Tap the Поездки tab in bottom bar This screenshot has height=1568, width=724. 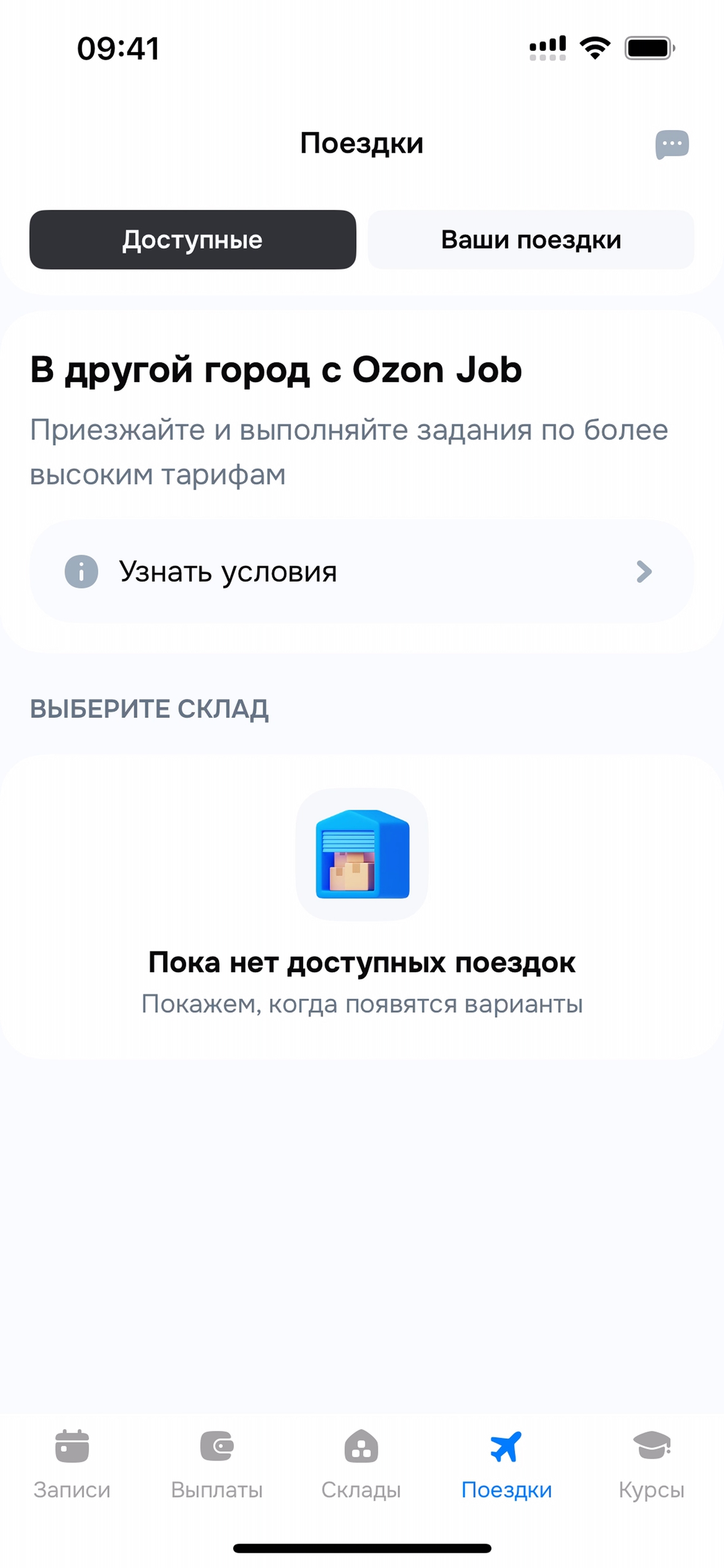(x=506, y=1462)
